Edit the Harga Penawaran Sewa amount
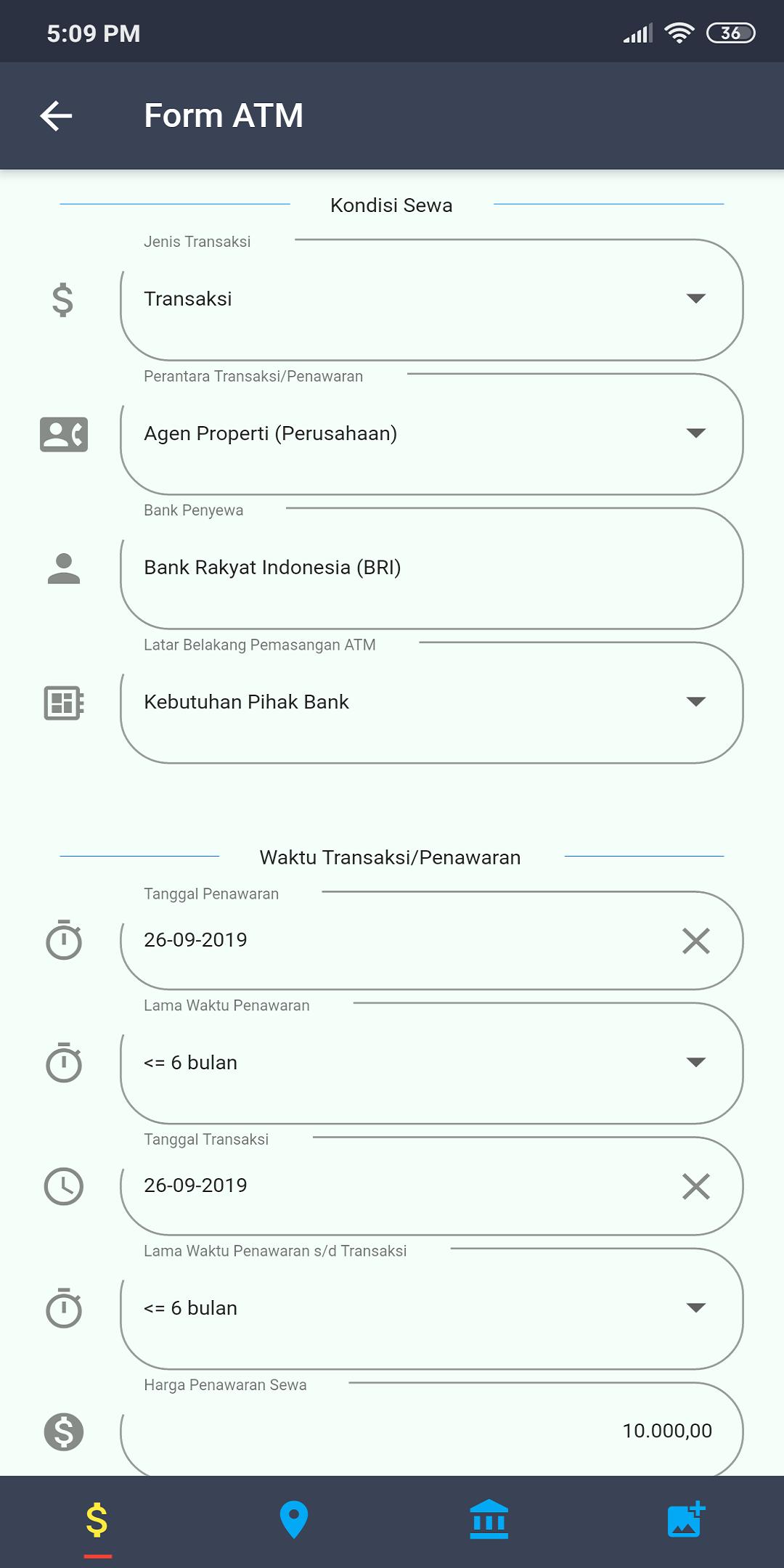This screenshot has width=784, height=1568. (431, 1430)
